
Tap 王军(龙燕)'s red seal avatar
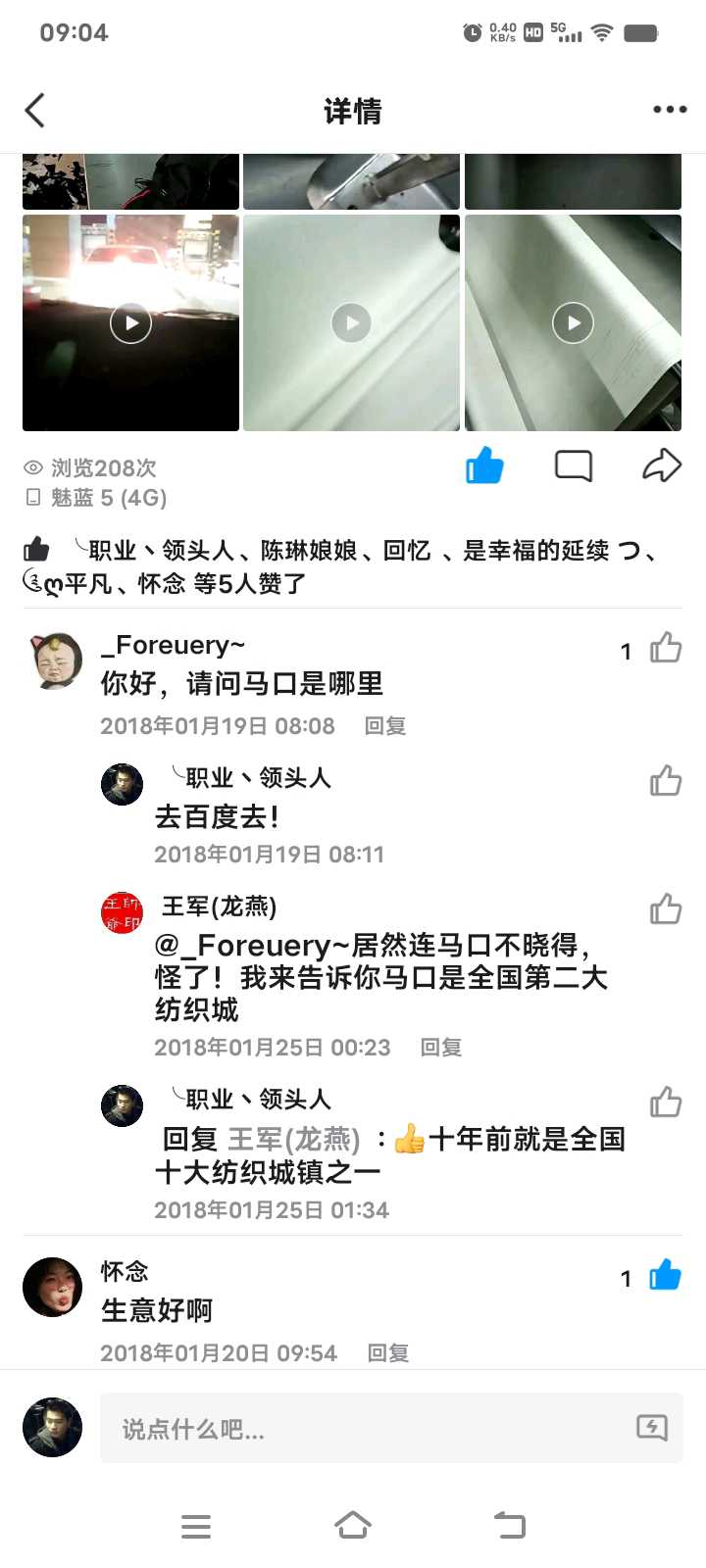tap(121, 911)
